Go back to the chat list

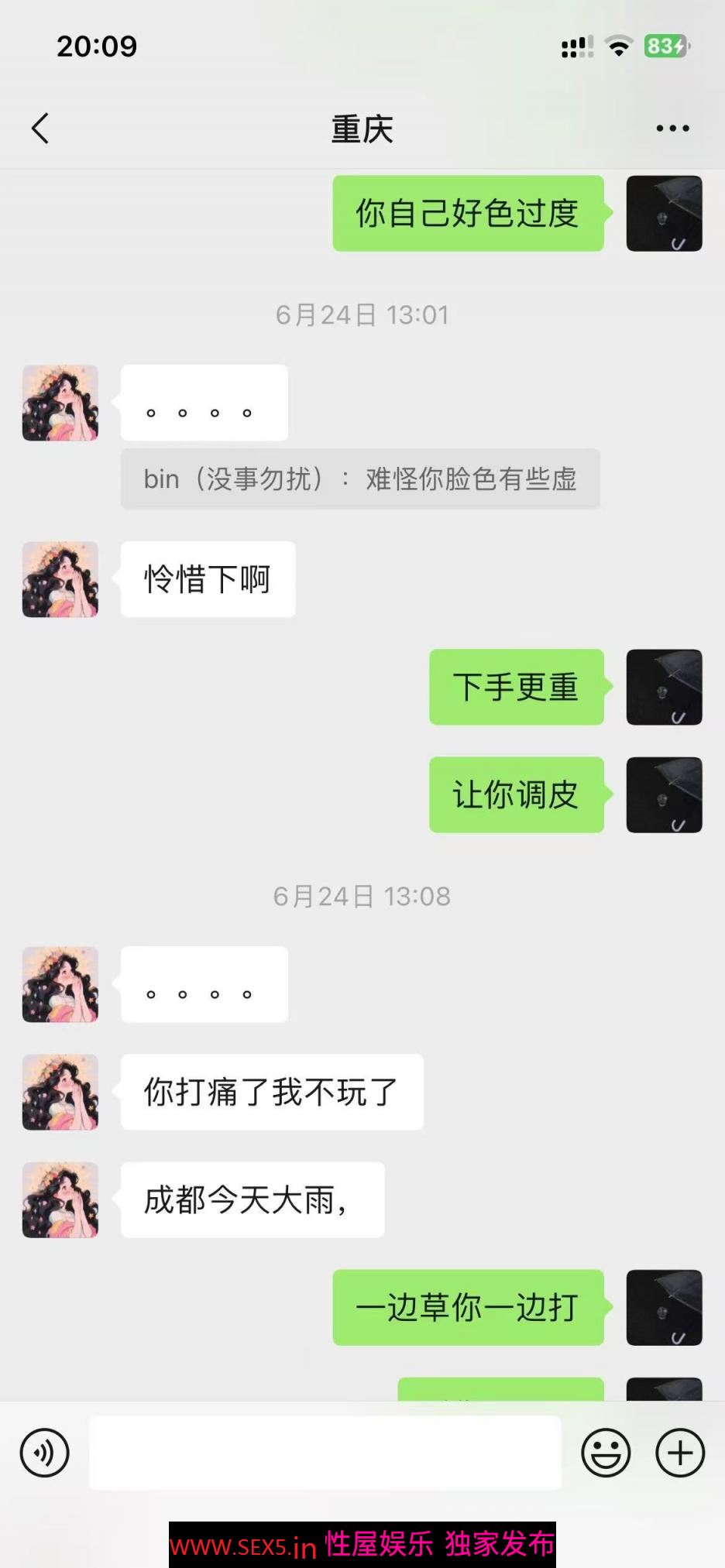[x=40, y=129]
